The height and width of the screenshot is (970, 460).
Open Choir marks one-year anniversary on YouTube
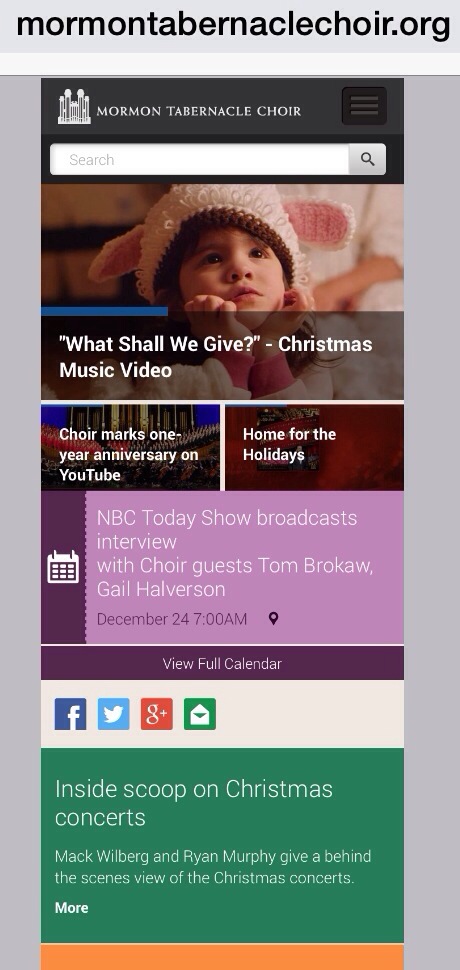(x=130, y=448)
